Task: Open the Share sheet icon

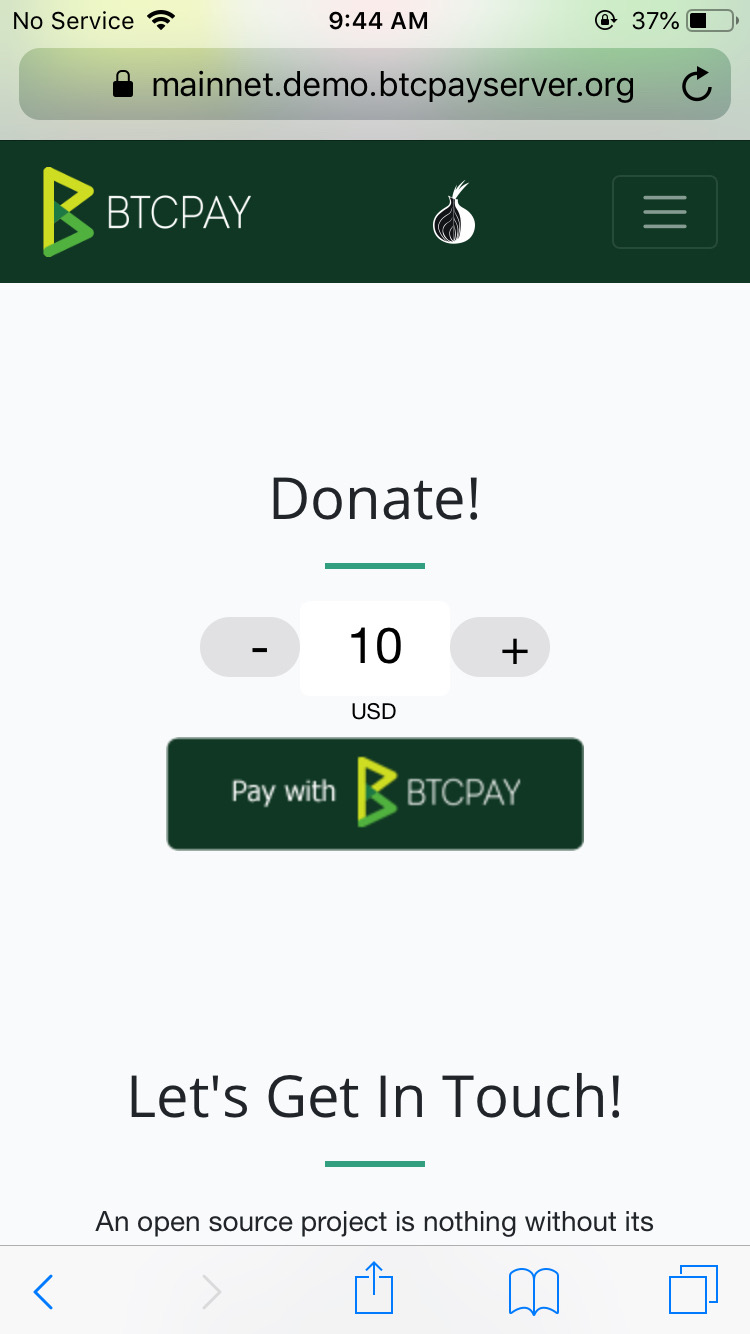Action: (x=373, y=1290)
